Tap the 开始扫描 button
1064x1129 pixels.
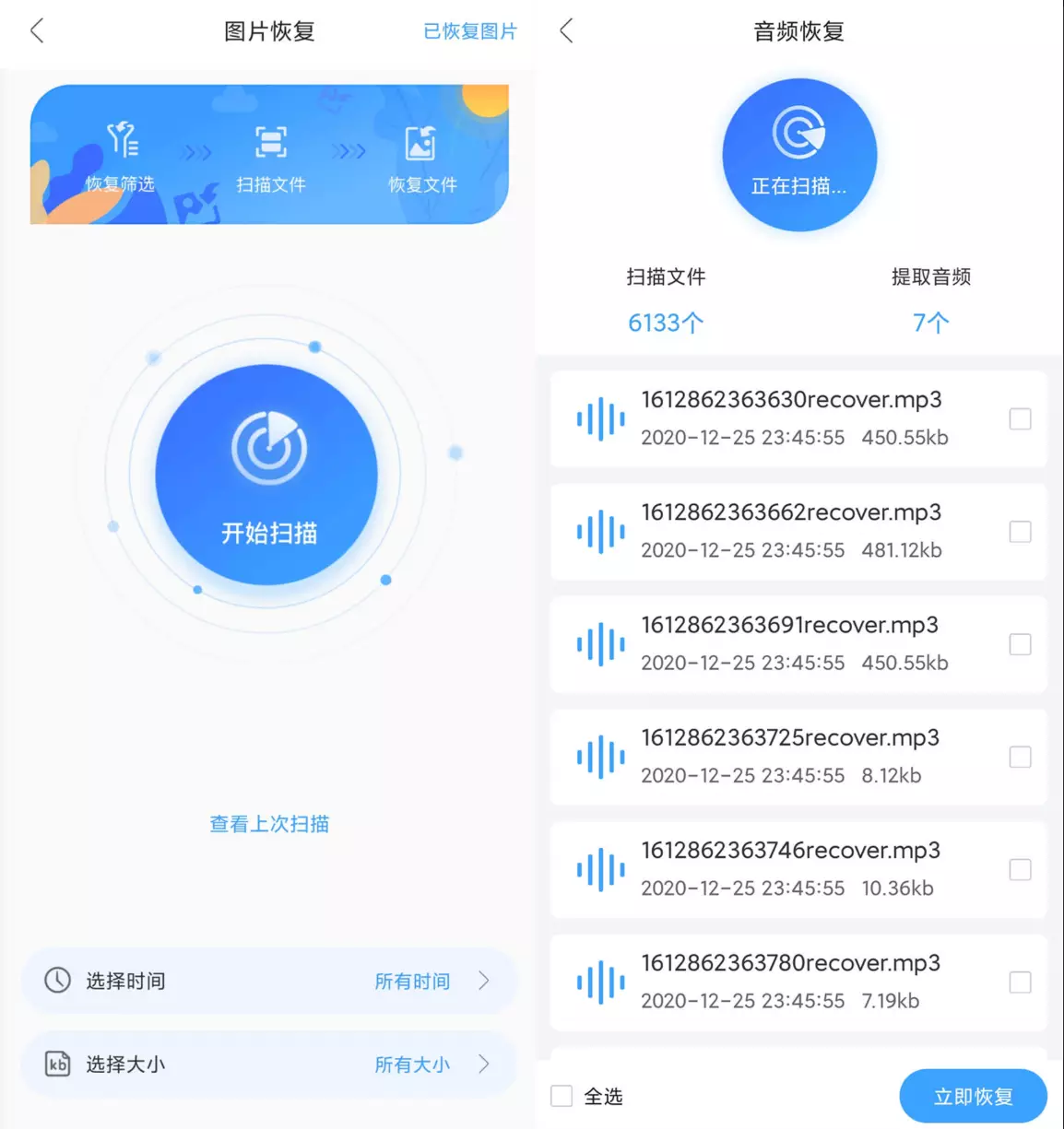(267, 475)
